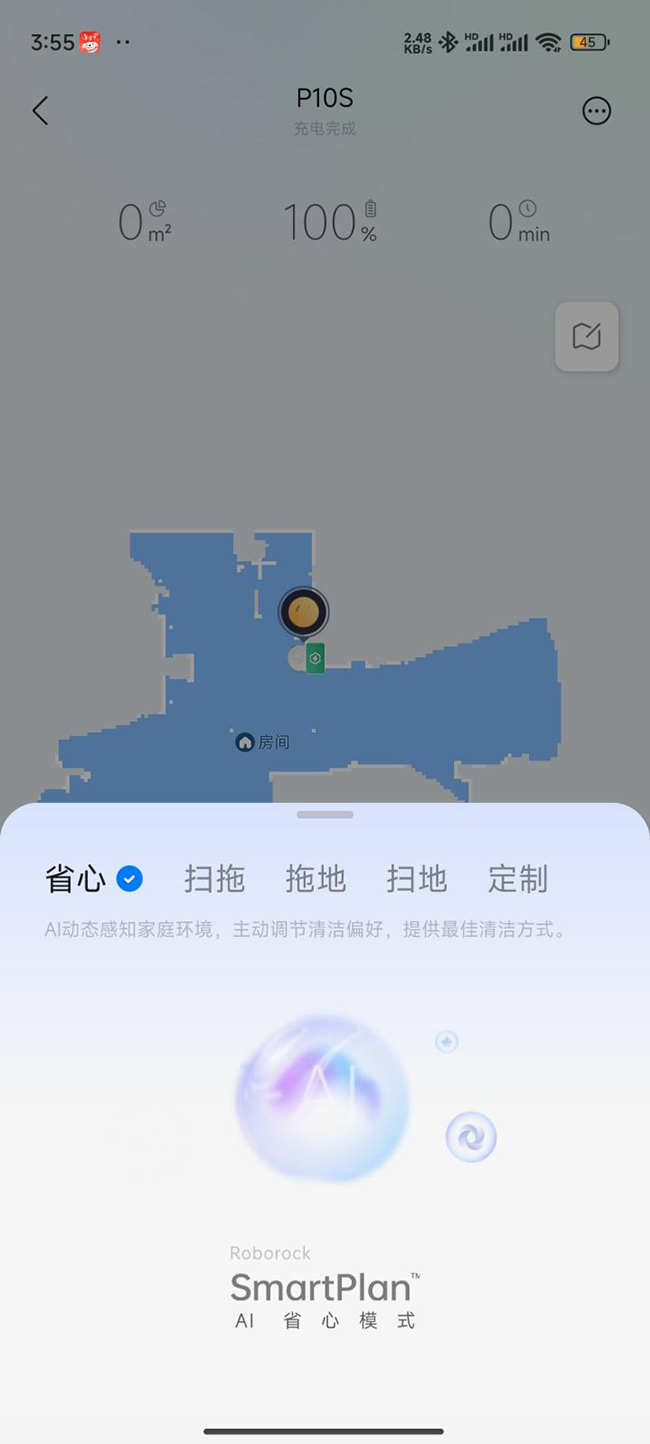Go back using the top-left arrow
This screenshot has width=650, height=1444.
(40, 111)
